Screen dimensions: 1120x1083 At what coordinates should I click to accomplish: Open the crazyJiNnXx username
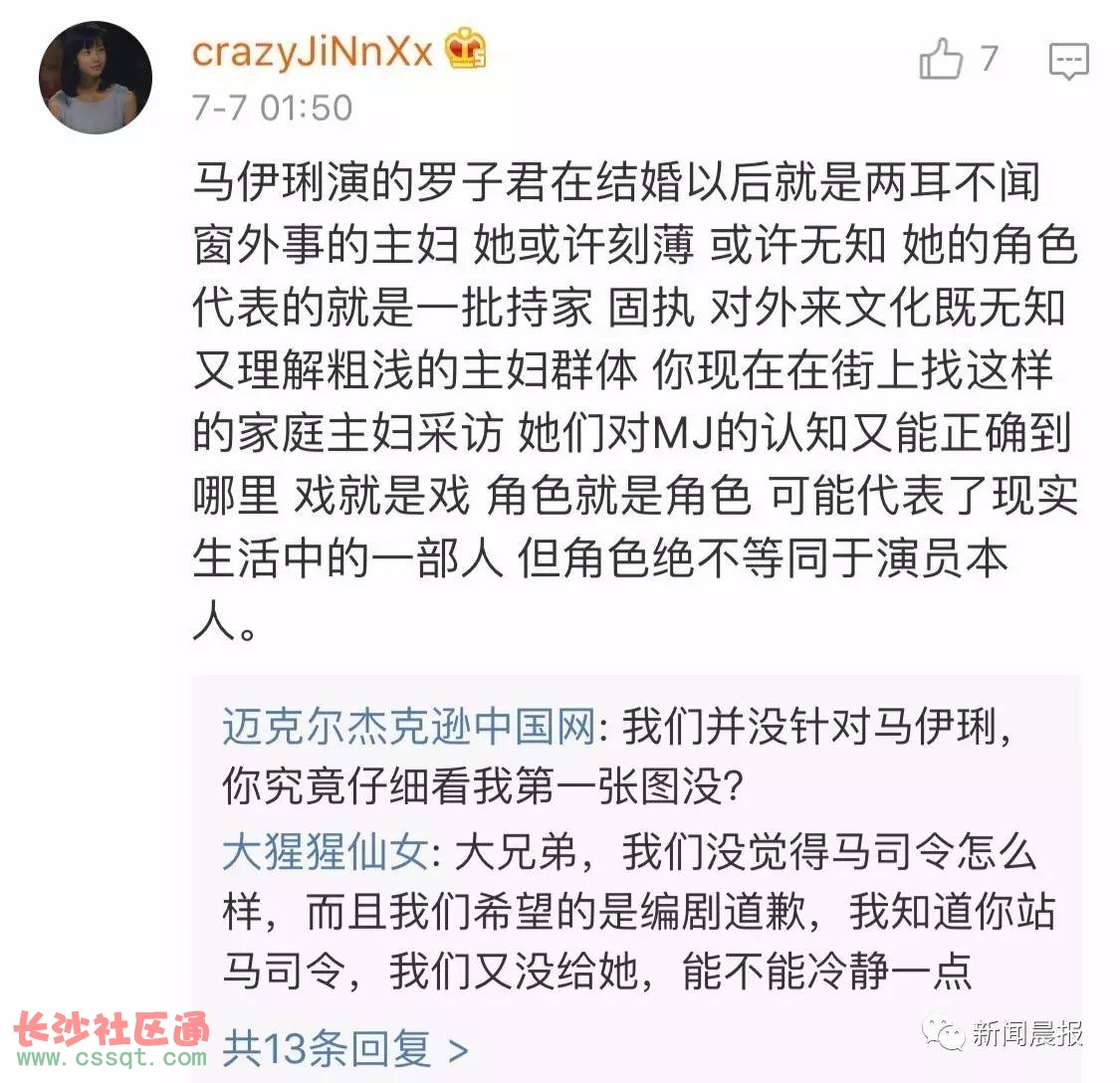pos(312,52)
